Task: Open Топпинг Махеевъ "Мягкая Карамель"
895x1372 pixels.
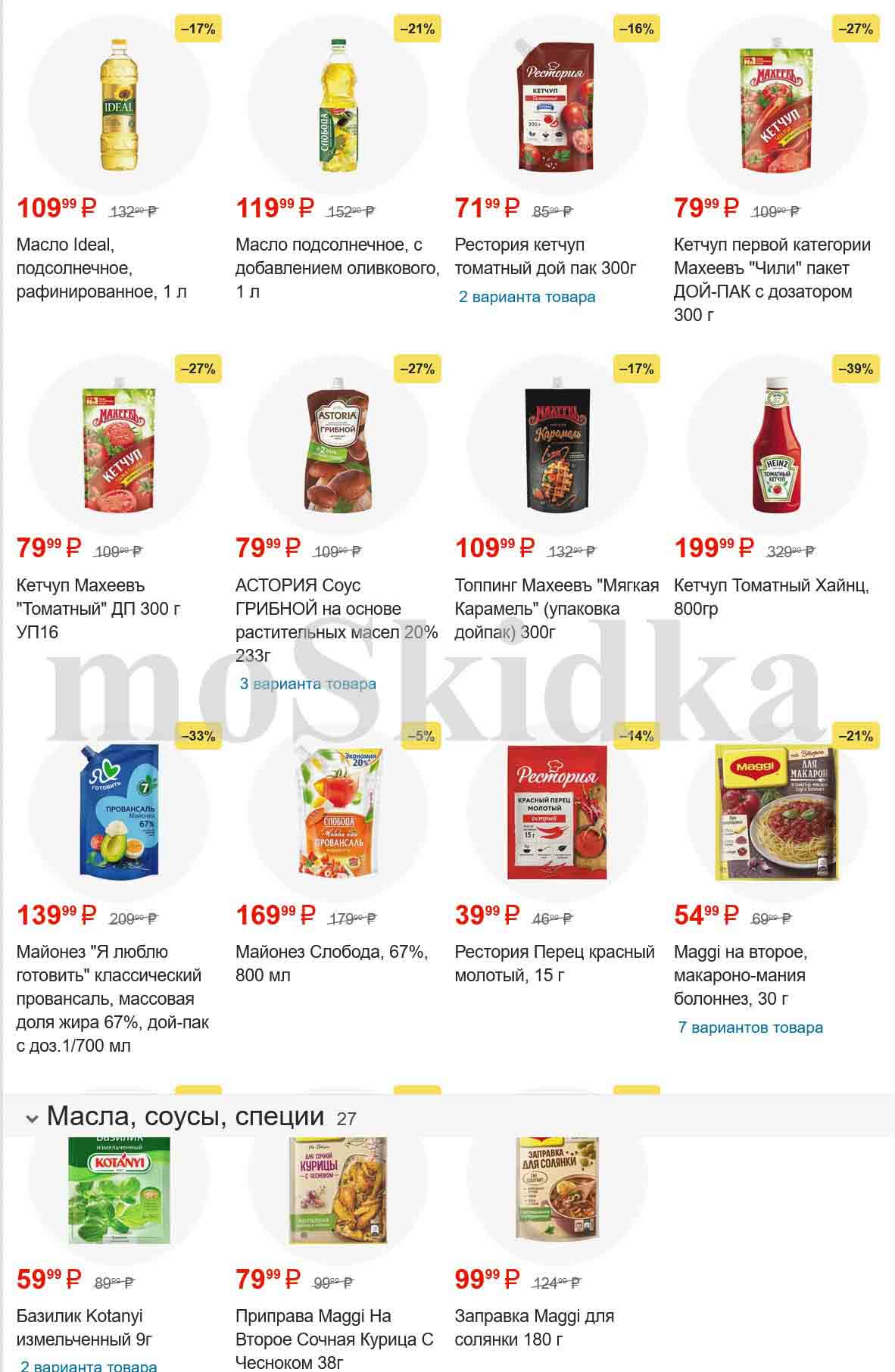Action: click(x=557, y=608)
